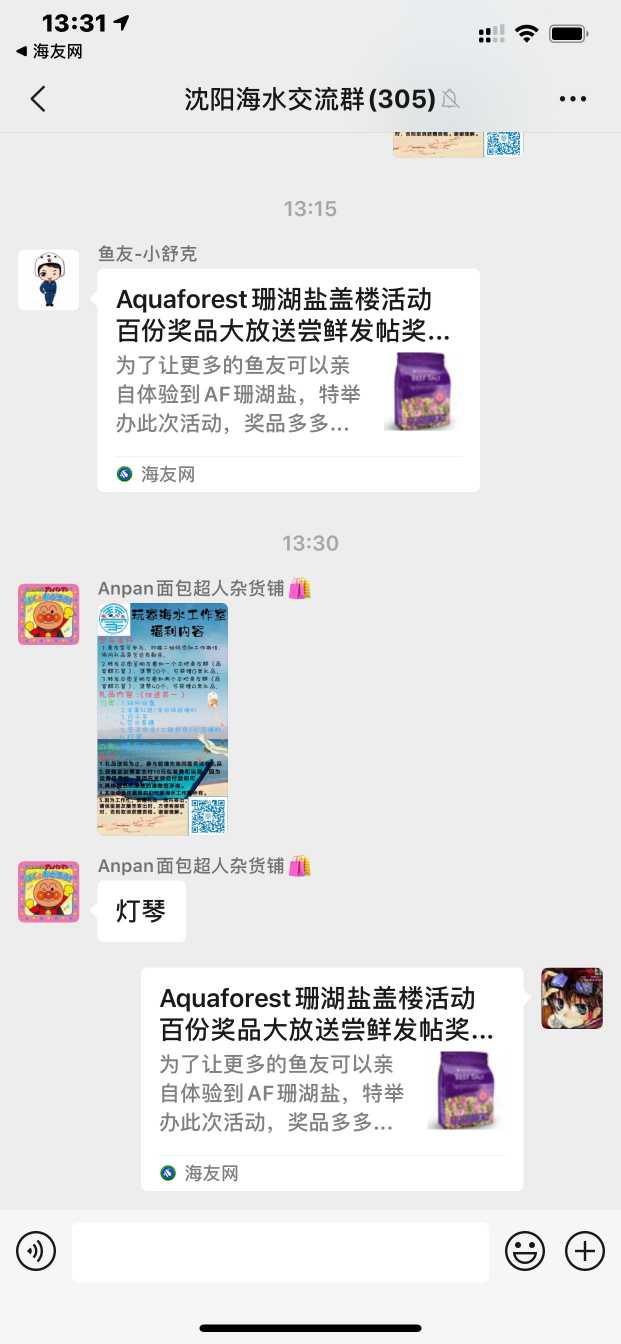Open the plus attachment menu
The height and width of the screenshot is (1344, 621).
pos(585,1251)
